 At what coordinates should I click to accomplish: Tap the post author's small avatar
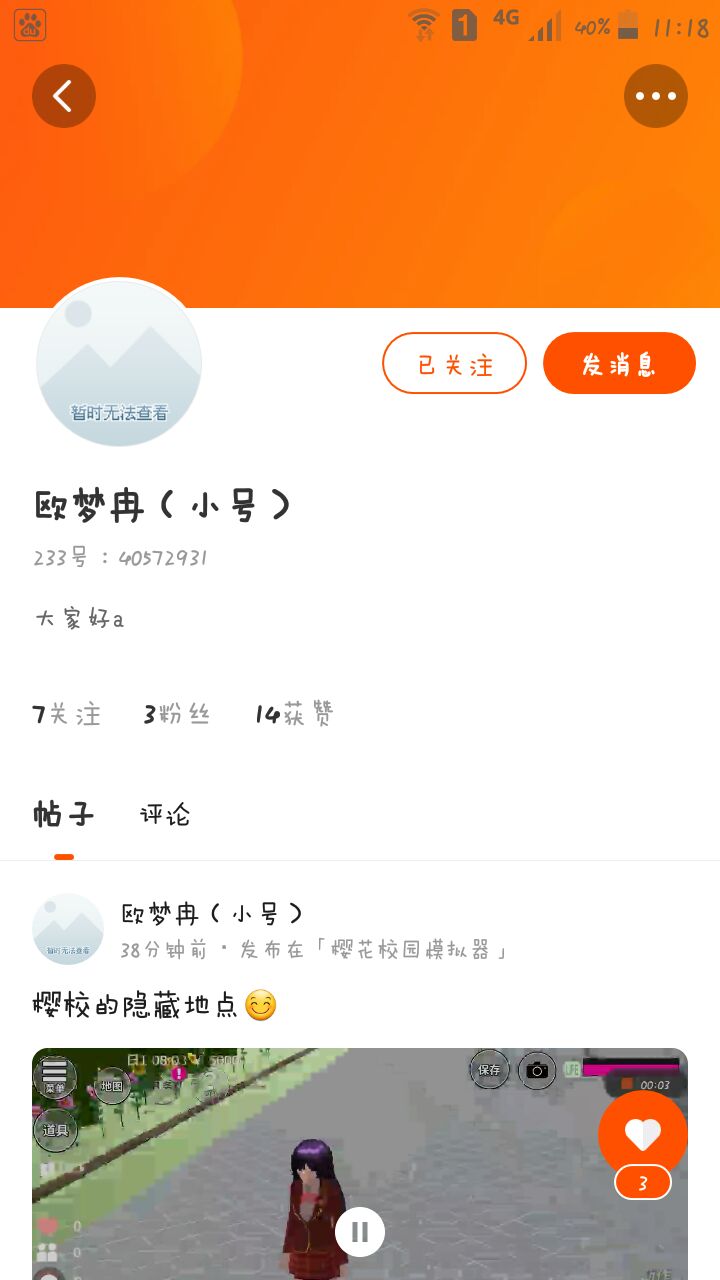[68, 929]
